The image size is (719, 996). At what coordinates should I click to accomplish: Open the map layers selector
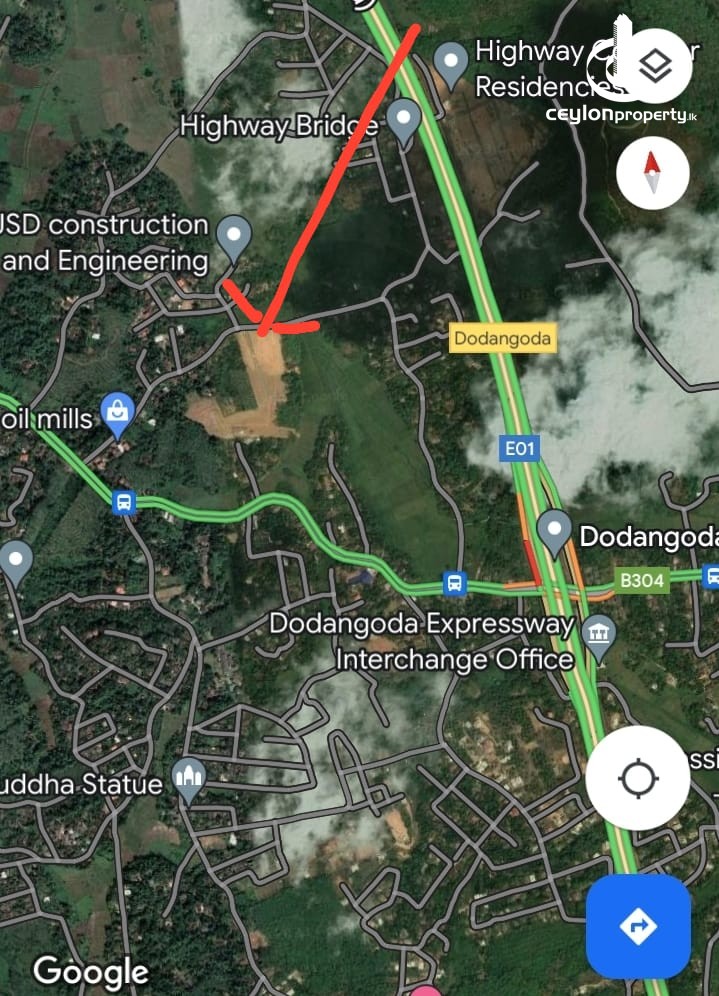[655, 67]
